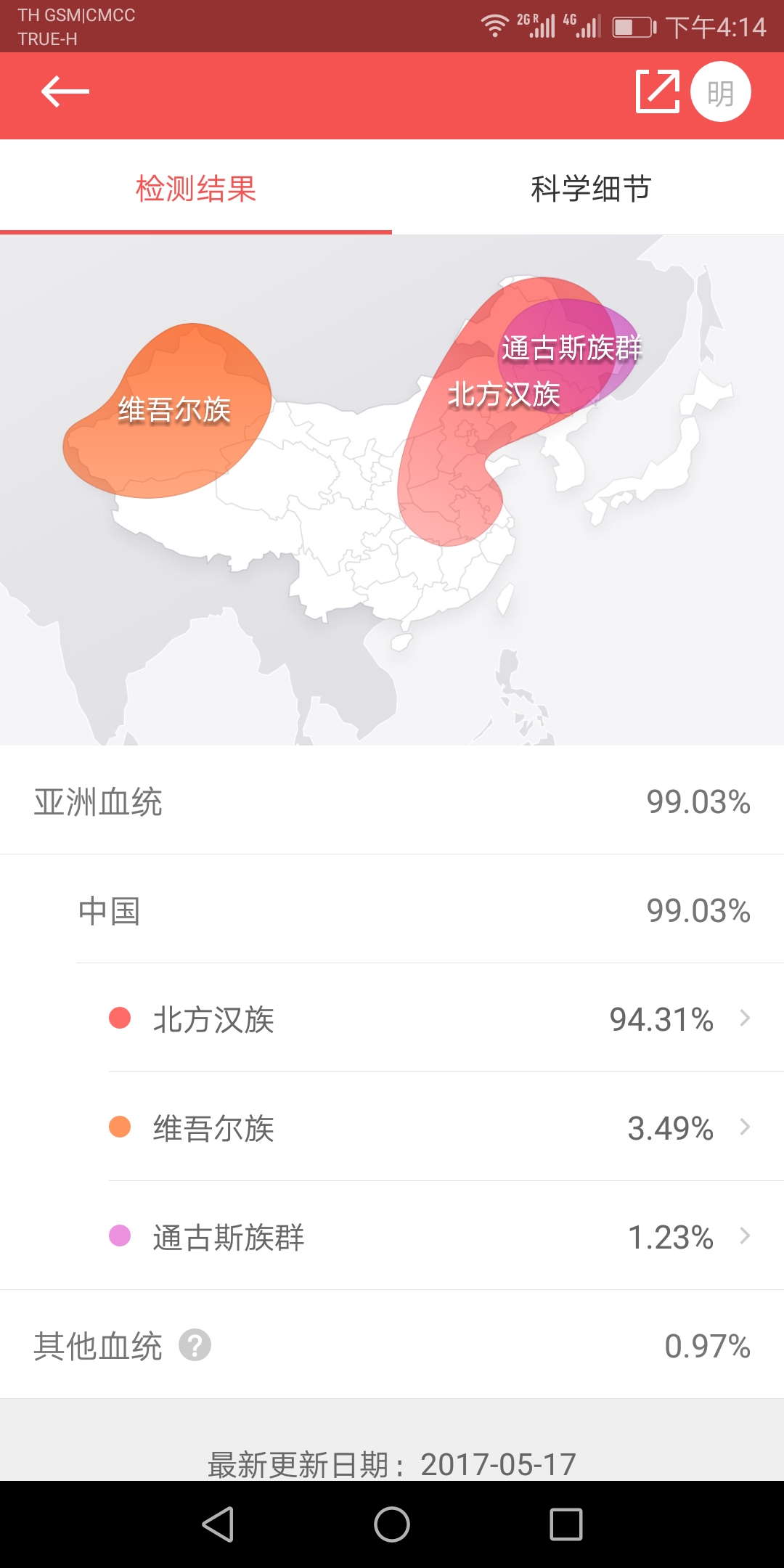This screenshot has width=784, height=1568.
Task: Select the 检测结果 tab
Action: [196, 189]
